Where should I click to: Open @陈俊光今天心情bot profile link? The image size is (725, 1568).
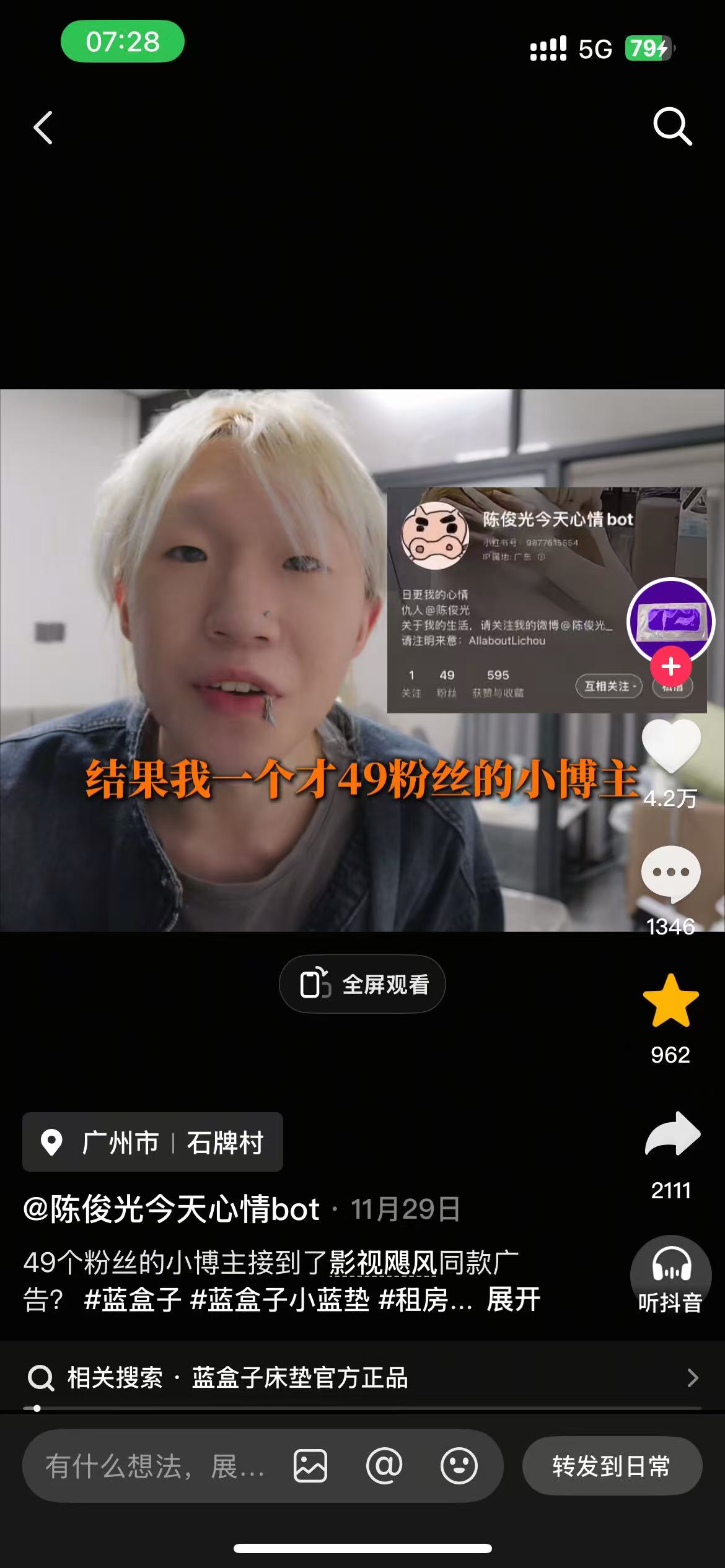(x=172, y=1209)
